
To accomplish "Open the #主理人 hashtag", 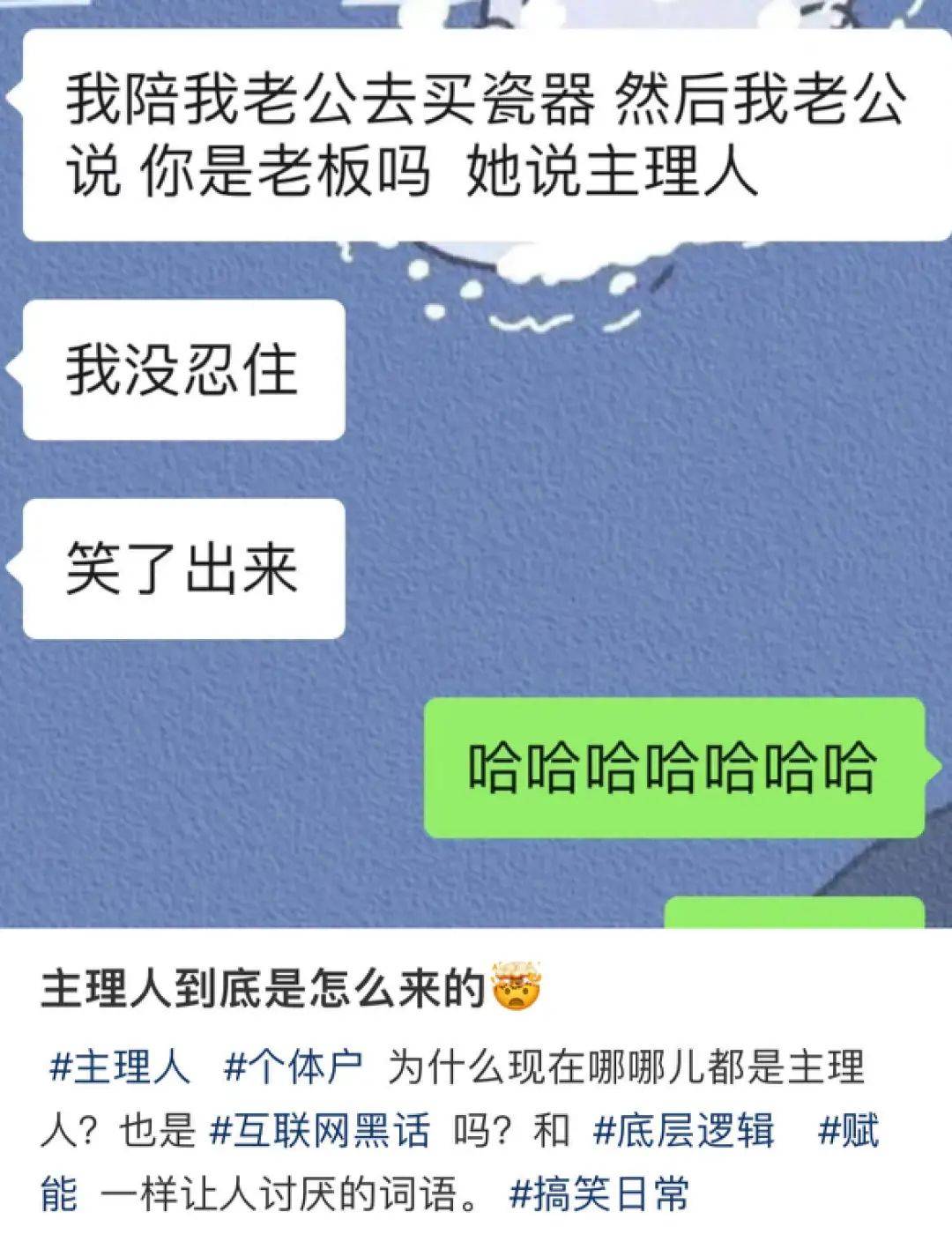I will (120, 1068).
